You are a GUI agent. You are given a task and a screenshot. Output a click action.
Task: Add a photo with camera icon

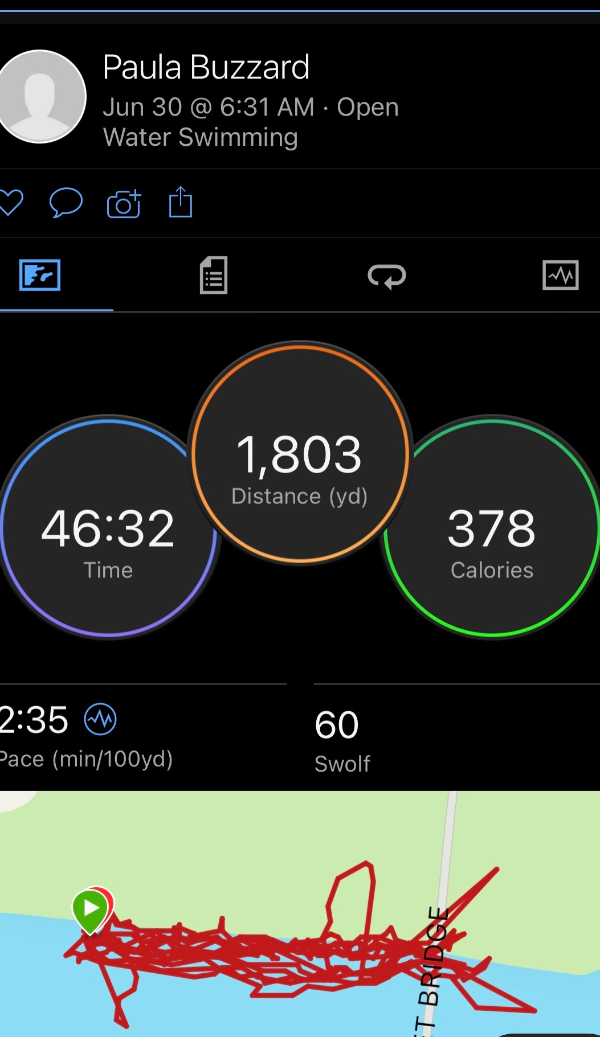click(x=124, y=203)
